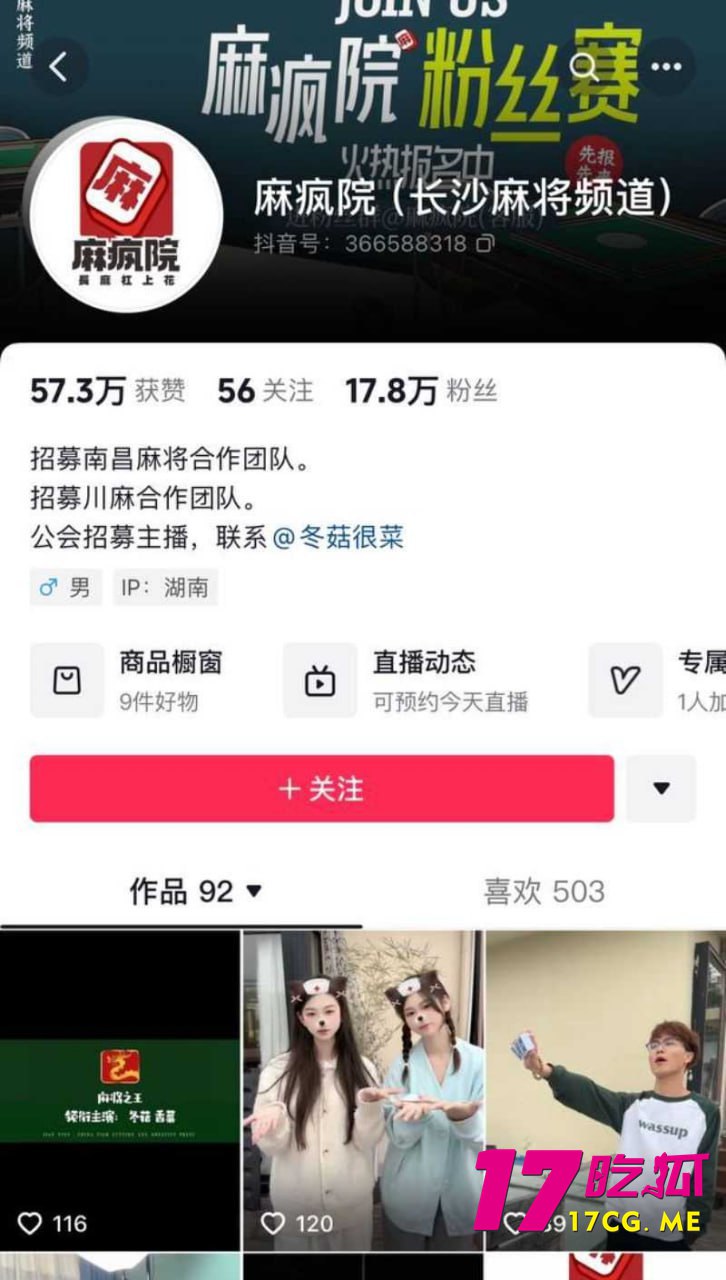Open the two girls video with 120 likes
This screenshot has width=726, height=1280.
pyautogui.click(x=363, y=1090)
